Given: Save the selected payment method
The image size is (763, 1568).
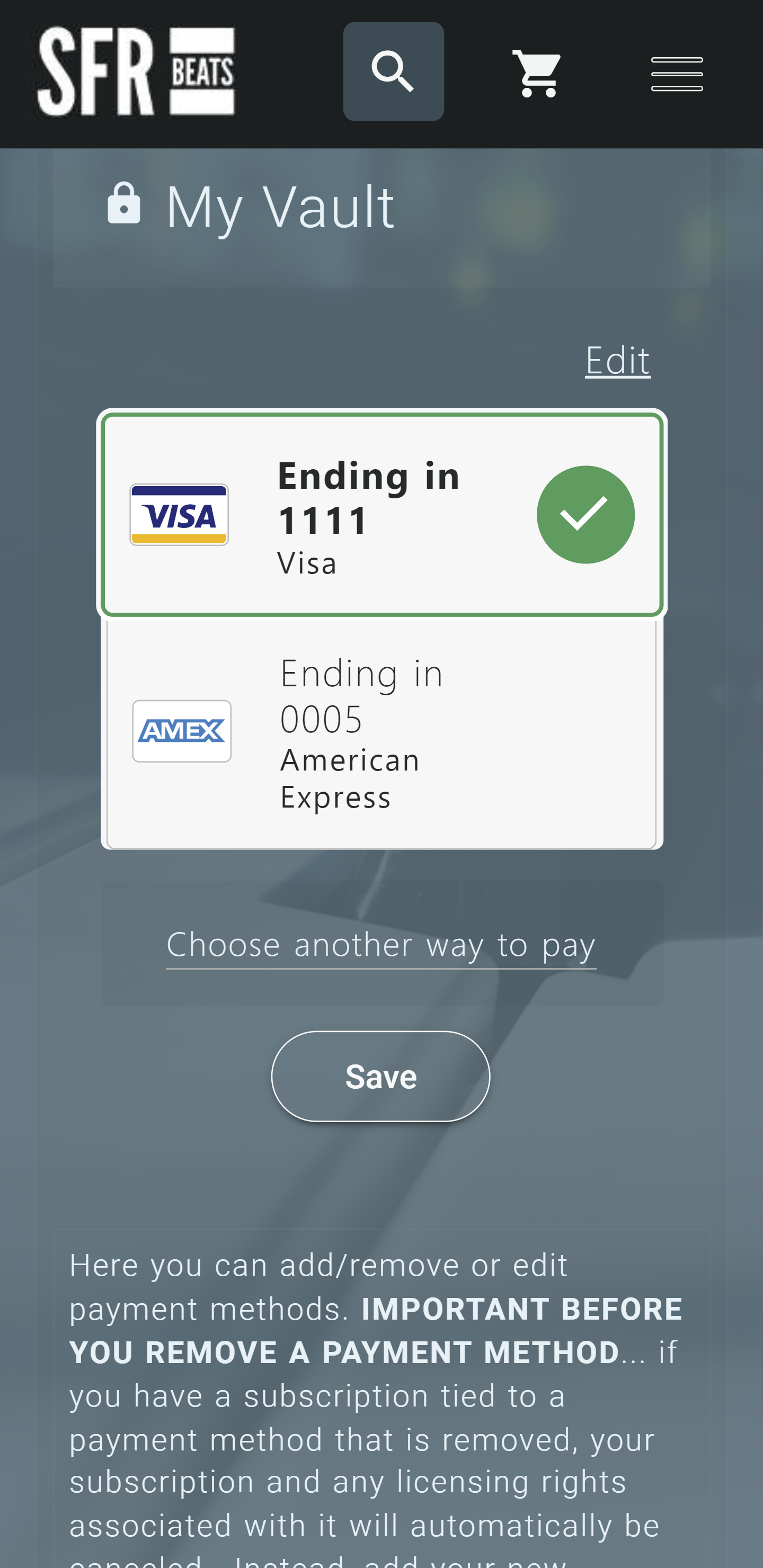Looking at the screenshot, I should click(380, 1076).
